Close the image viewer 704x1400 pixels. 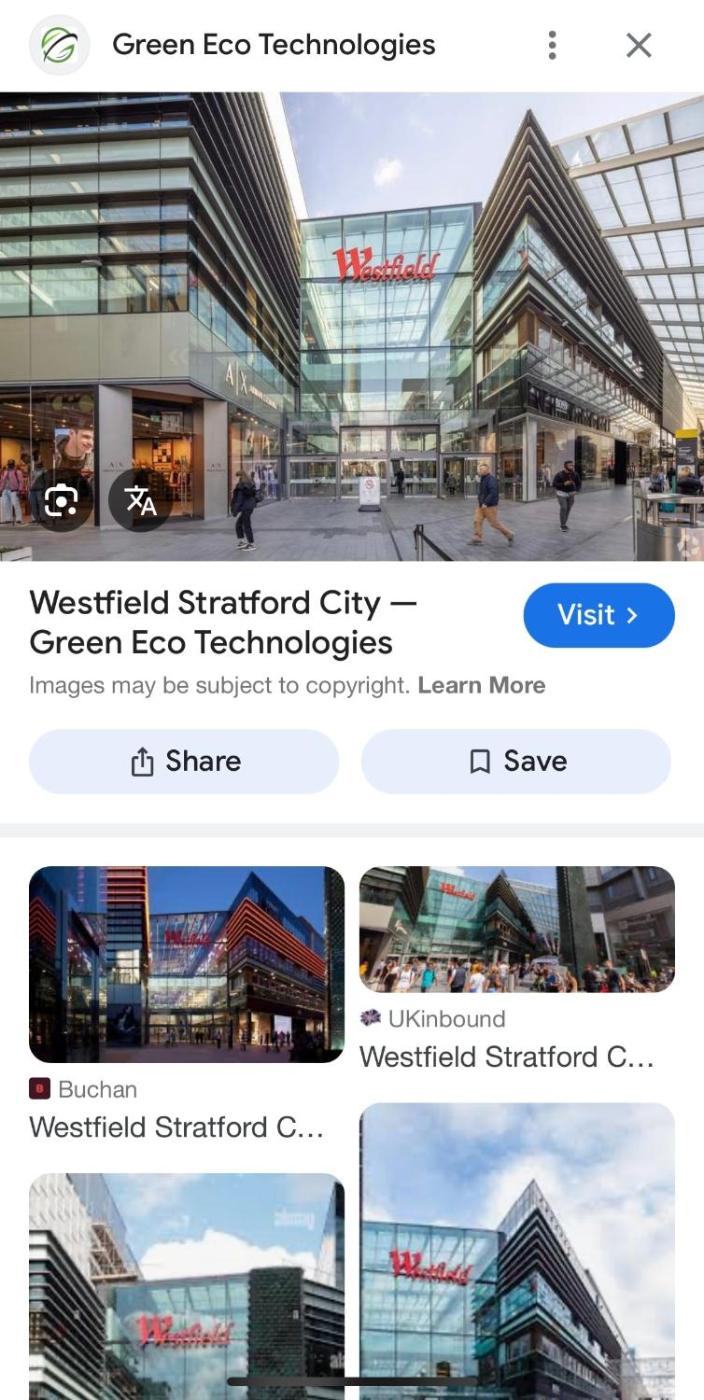pos(638,45)
